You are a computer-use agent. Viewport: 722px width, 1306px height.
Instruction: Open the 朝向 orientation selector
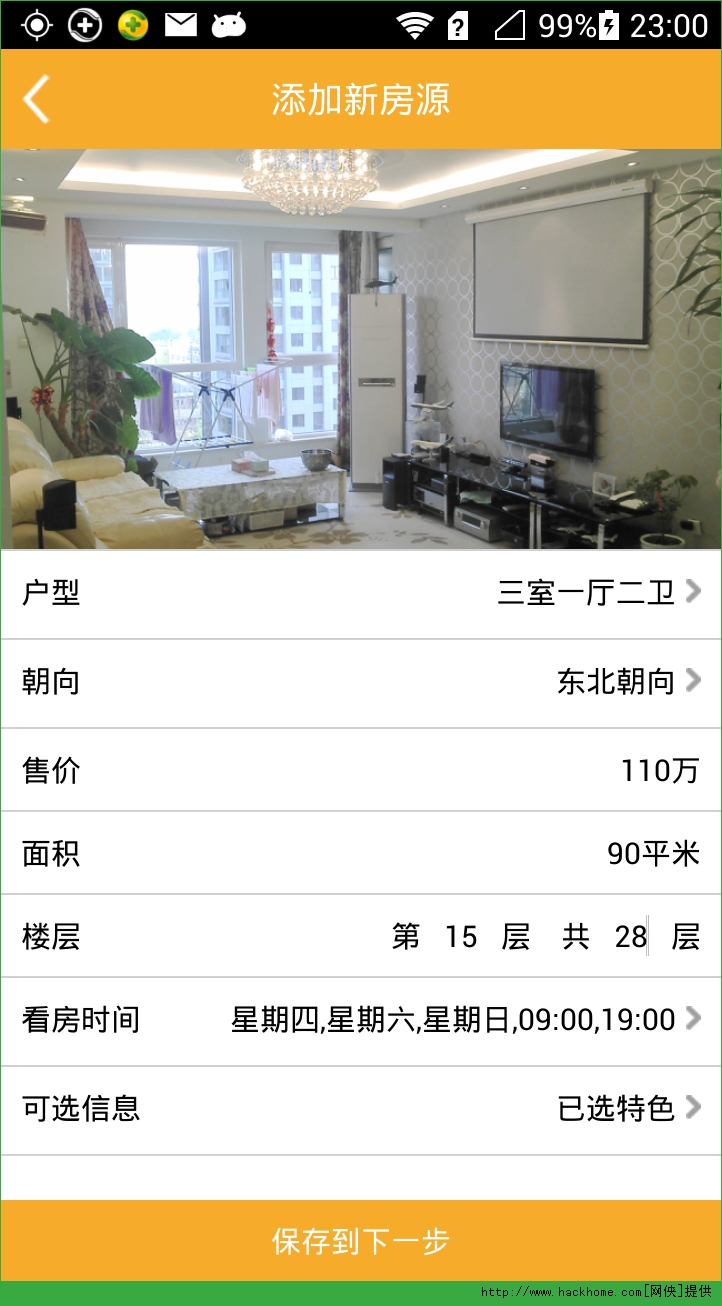[x=360, y=682]
